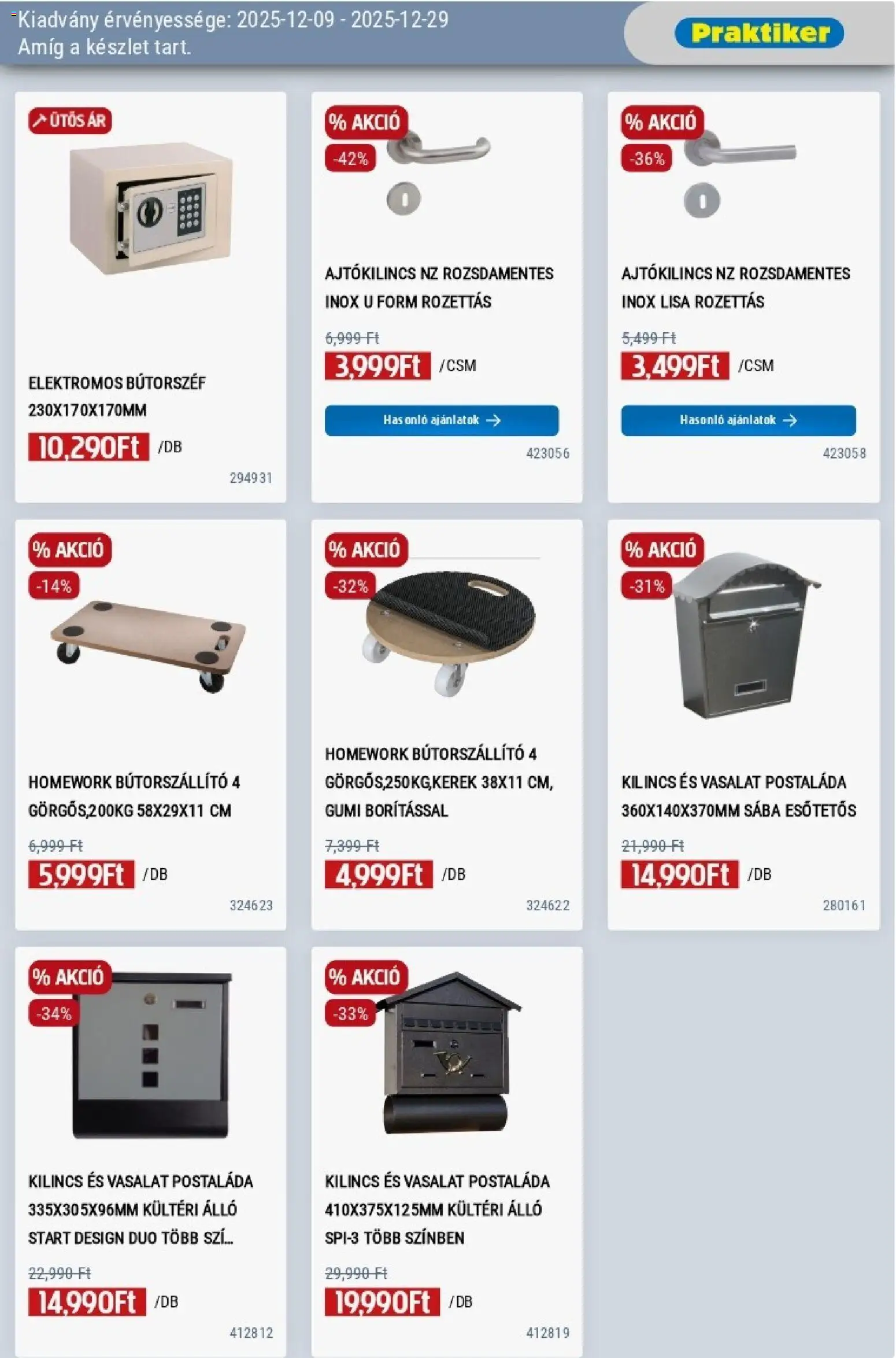896x1358 pixels.
Task: Click the % AKCIÓ badge on Lisa handle
Action: pos(661,123)
